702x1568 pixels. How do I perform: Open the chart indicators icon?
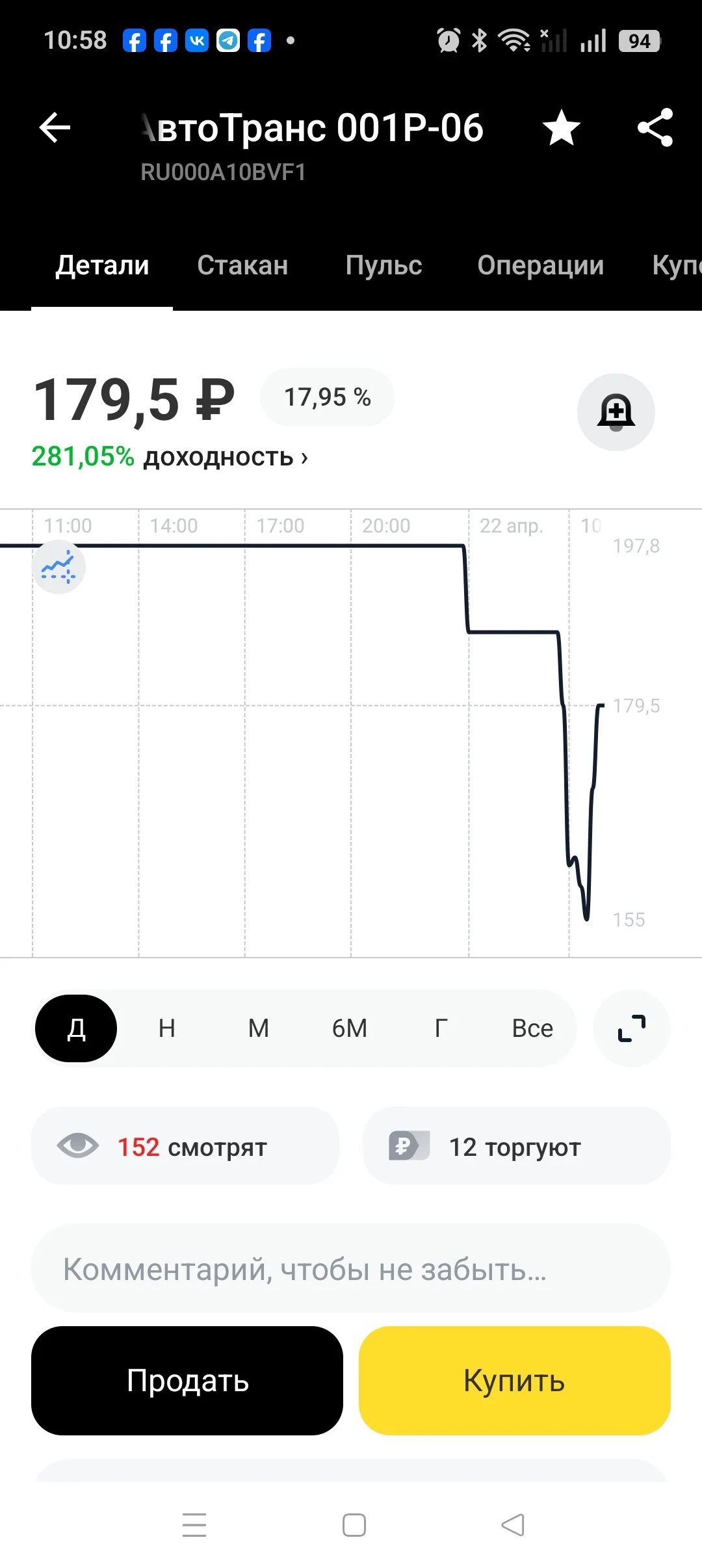click(x=58, y=568)
